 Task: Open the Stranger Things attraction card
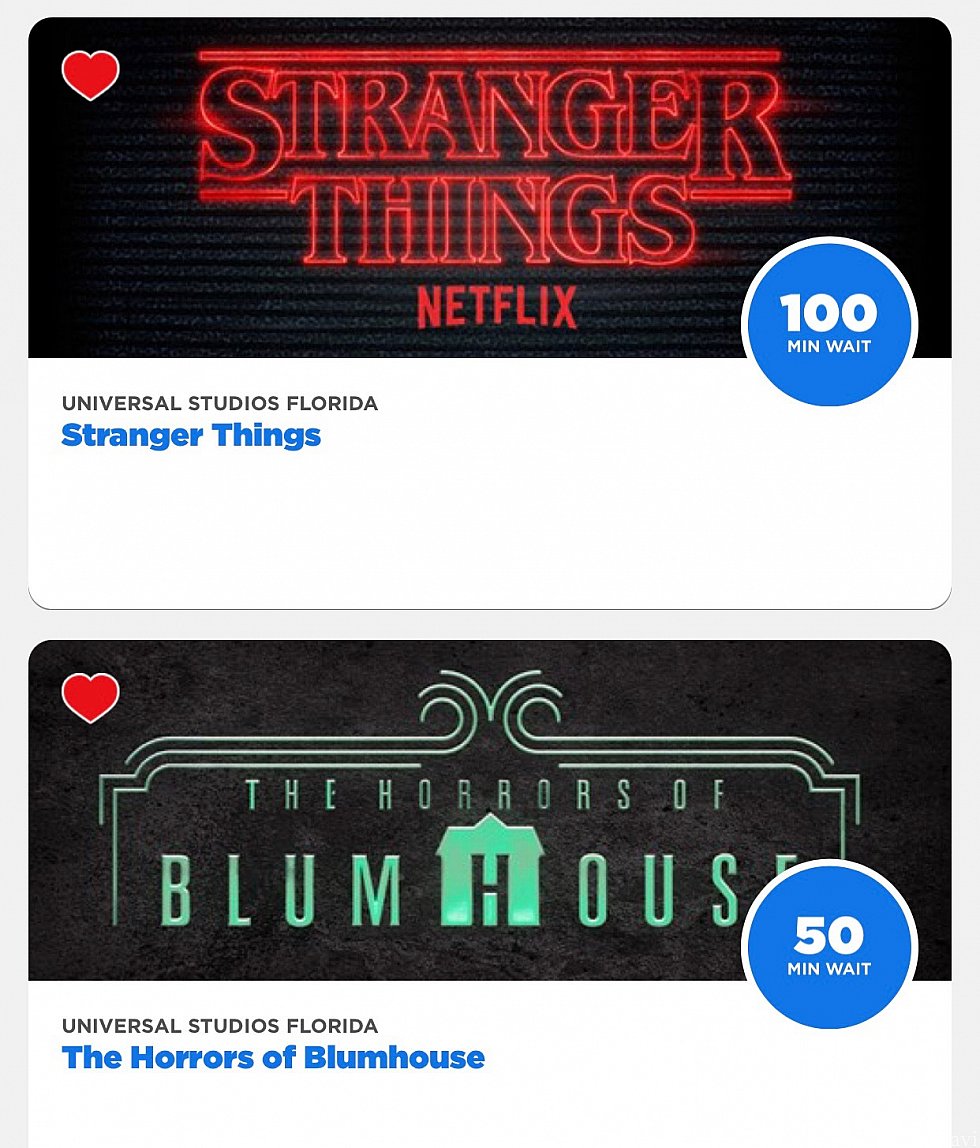(191, 436)
